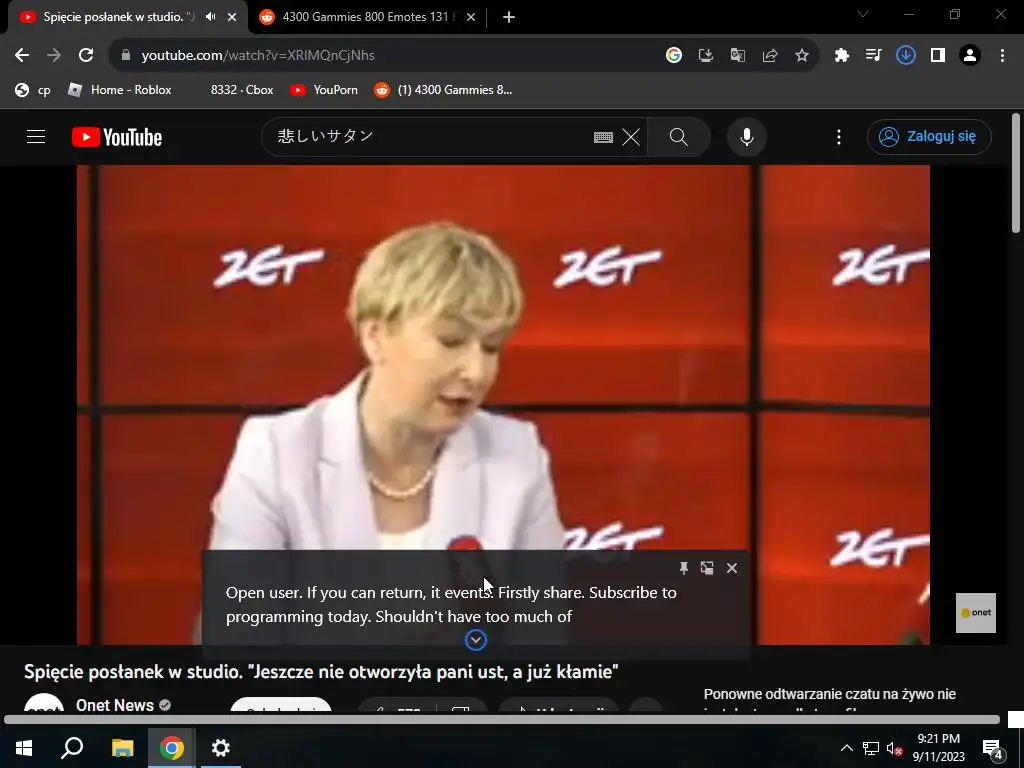Open the YouTube guide hamburger menu
The height and width of the screenshot is (768, 1024).
pos(36,137)
